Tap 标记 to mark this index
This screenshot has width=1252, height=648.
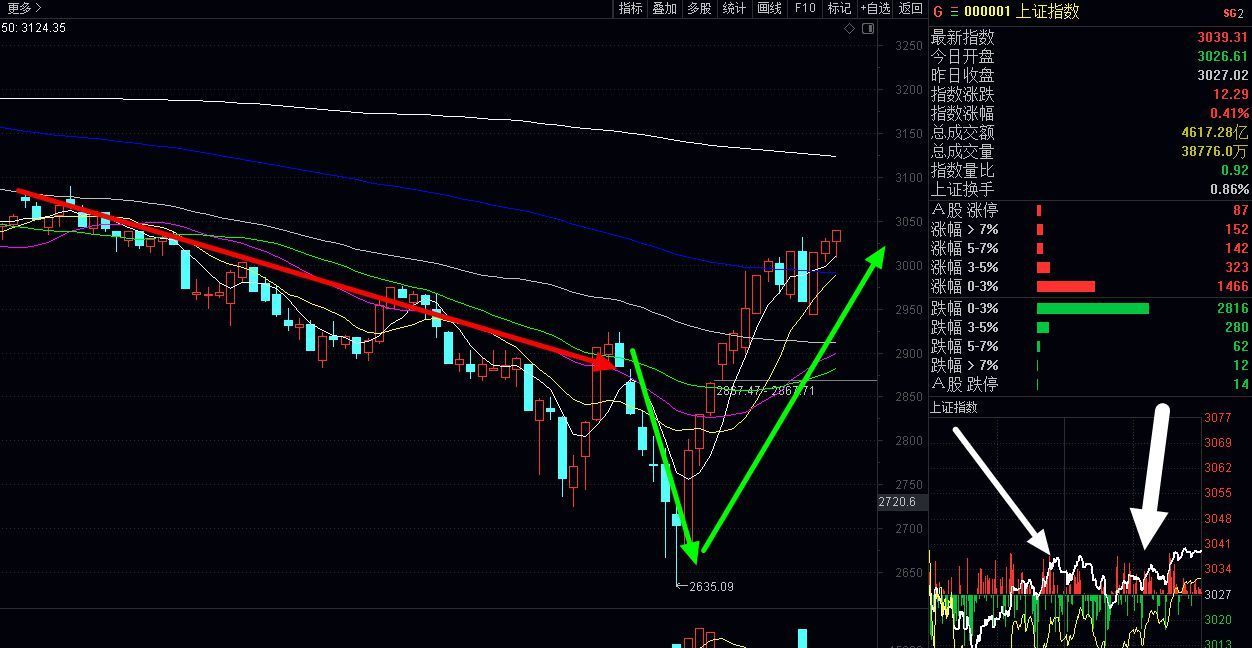pos(839,8)
